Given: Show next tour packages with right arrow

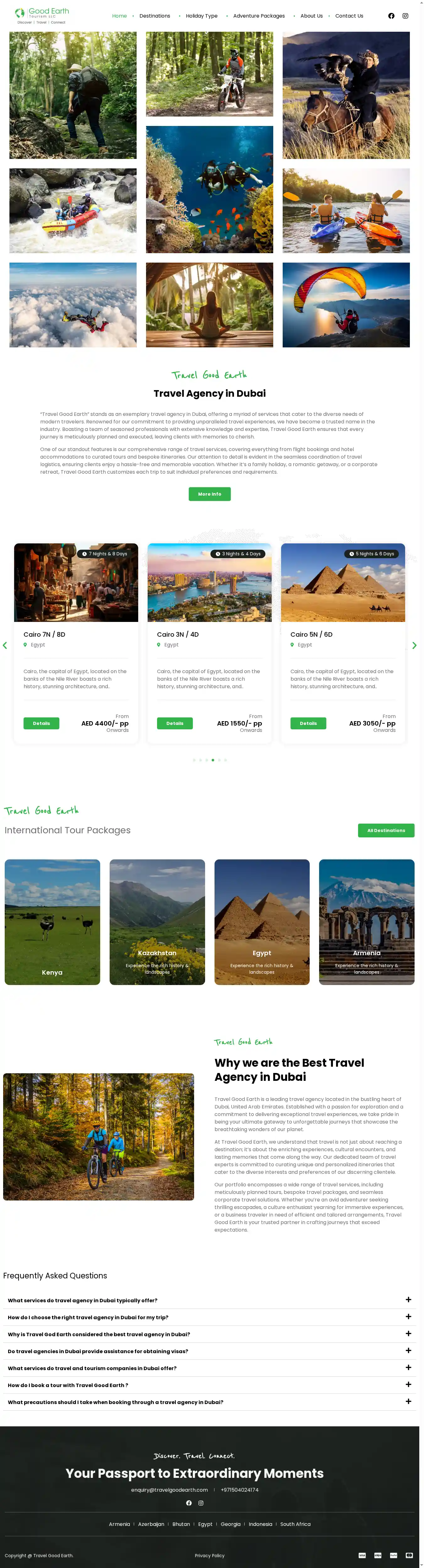Looking at the screenshot, I should [414, 645].
